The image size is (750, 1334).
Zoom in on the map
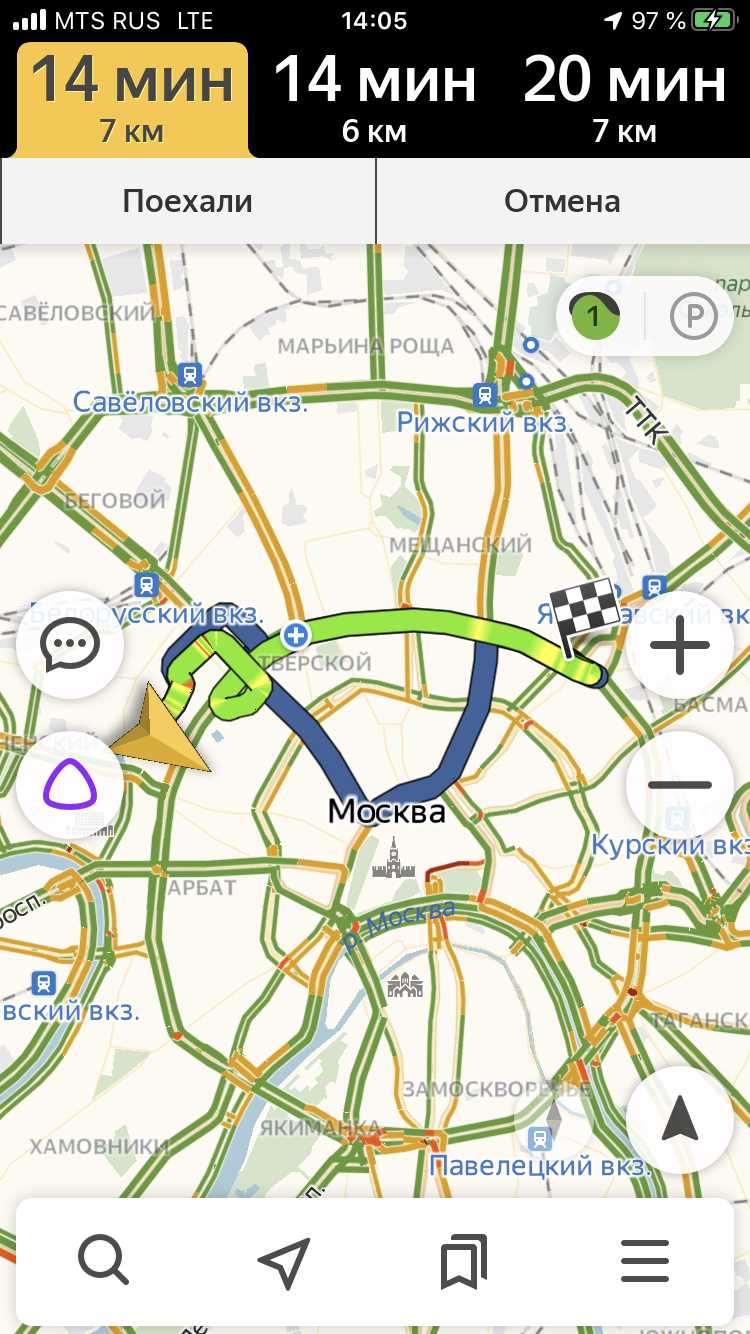[x=680, y=645]
